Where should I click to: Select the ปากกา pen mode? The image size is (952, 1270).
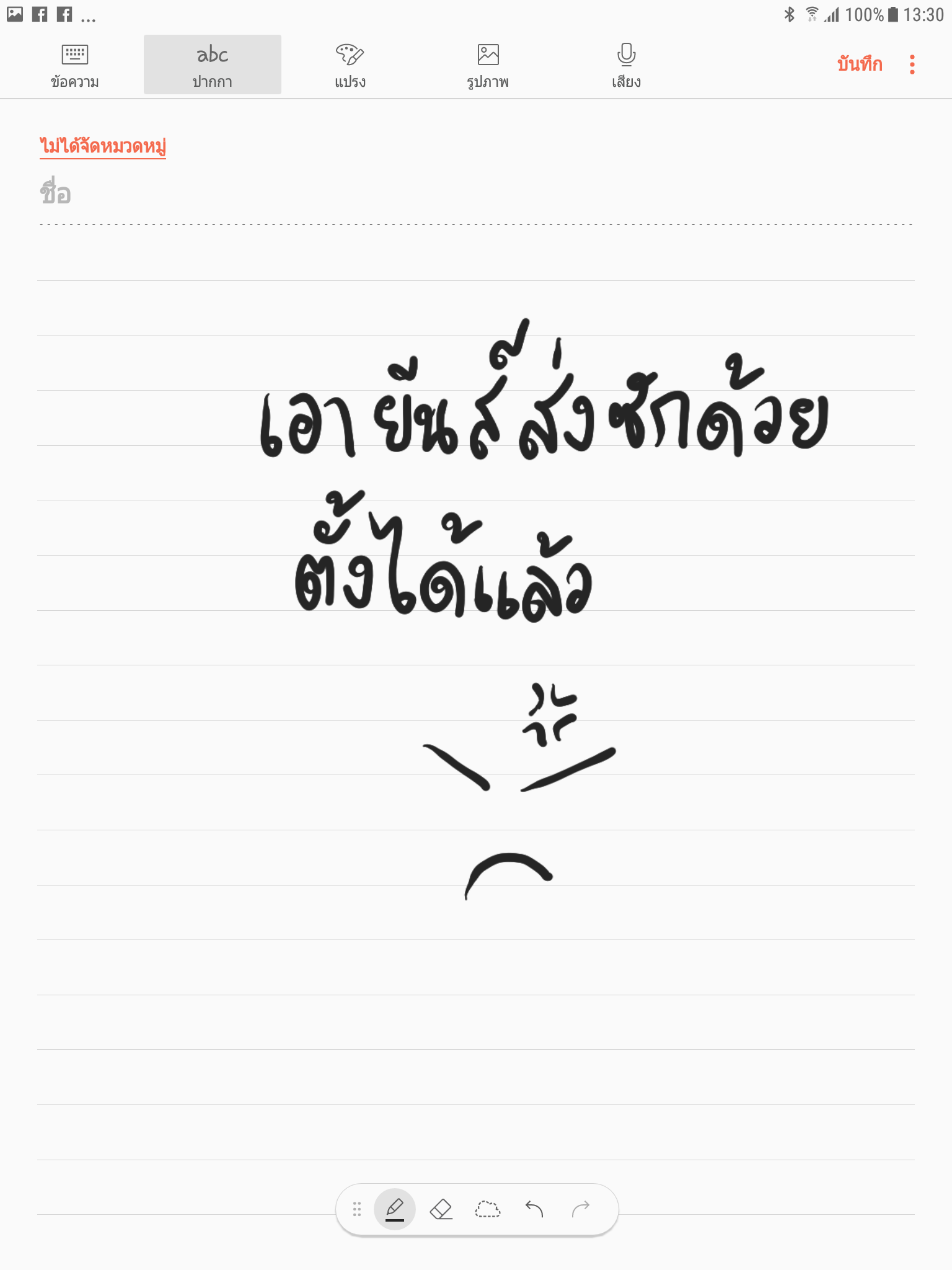[x=212, y=65]
